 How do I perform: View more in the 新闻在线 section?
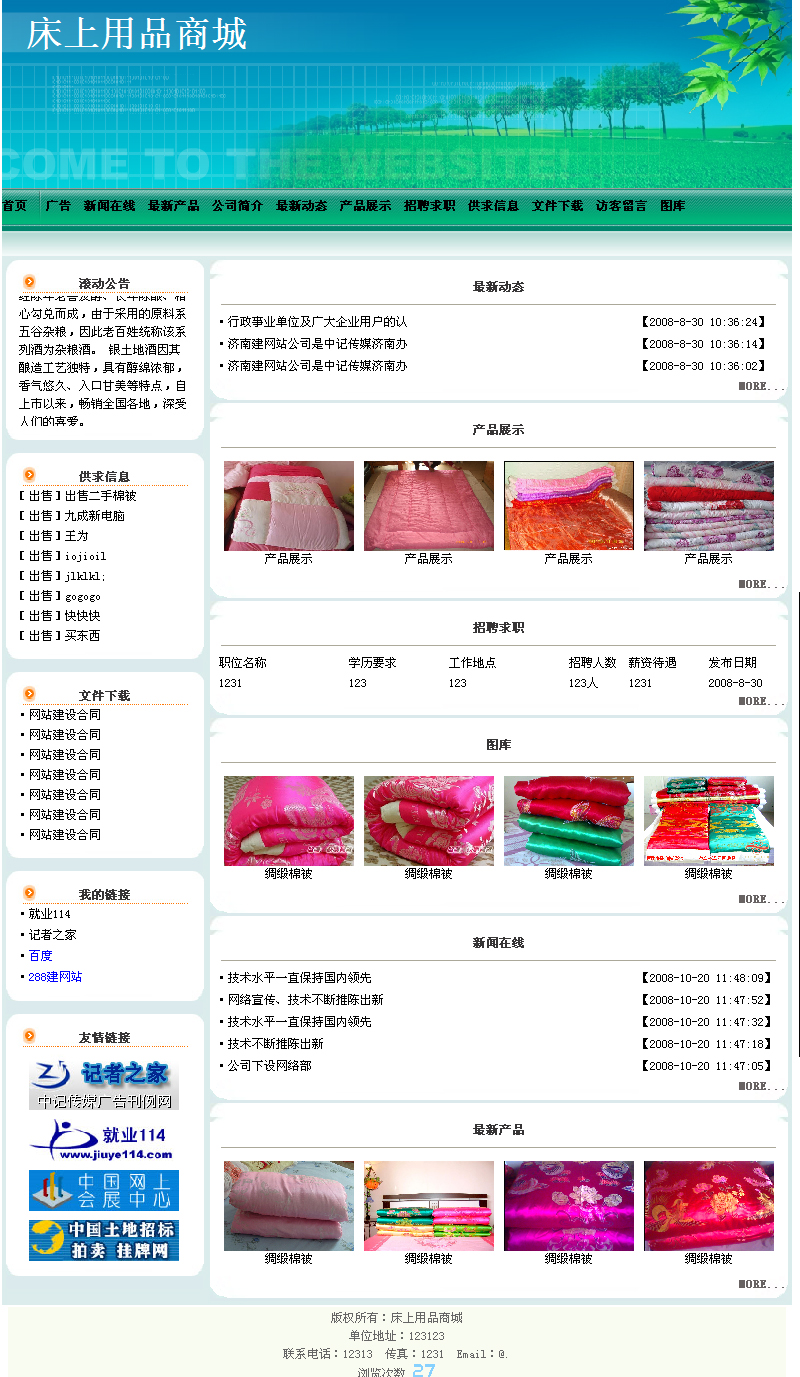[x=761, y=1086]
